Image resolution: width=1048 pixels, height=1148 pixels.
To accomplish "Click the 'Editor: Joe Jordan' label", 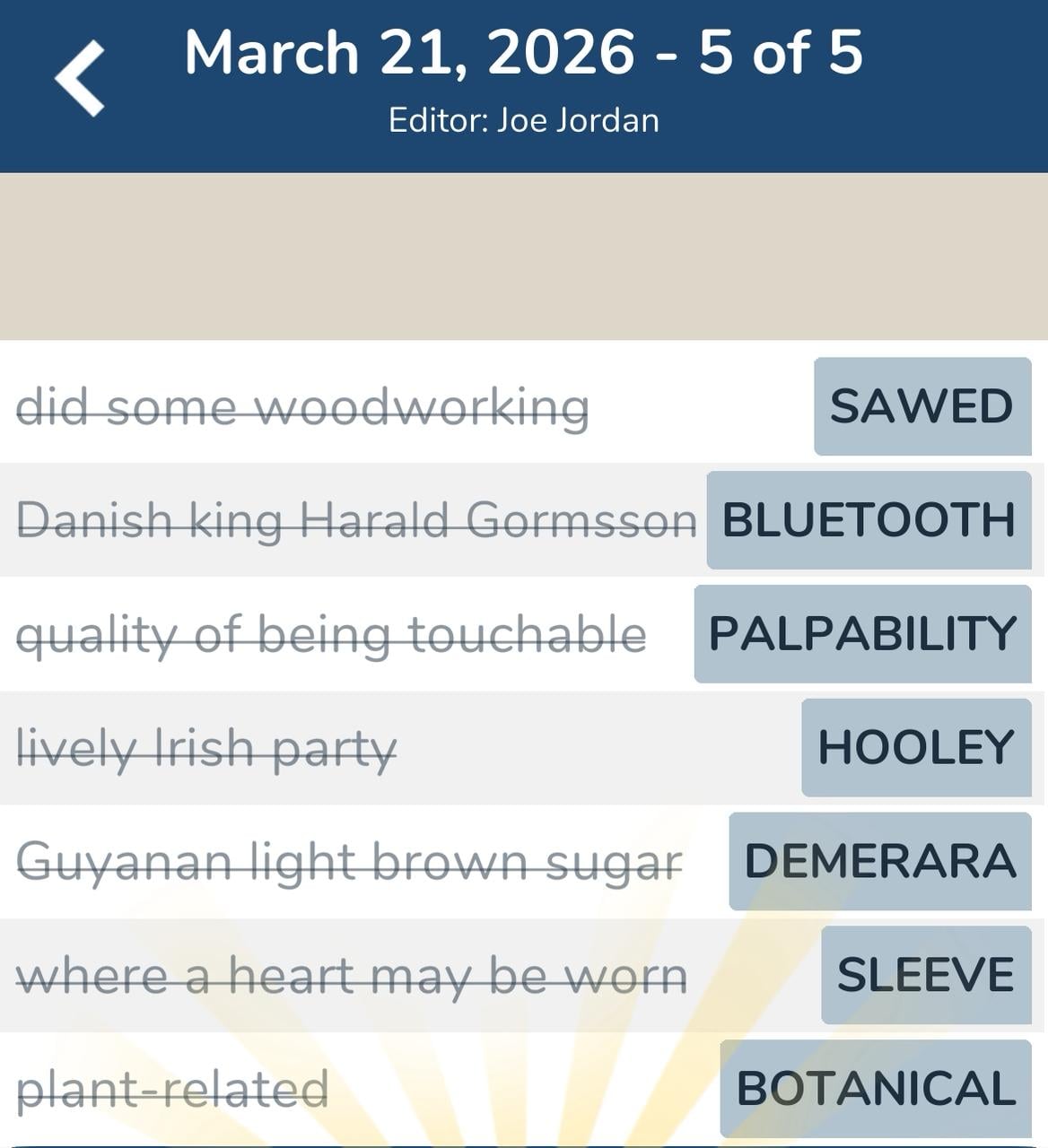I will (x=523, y=118).
